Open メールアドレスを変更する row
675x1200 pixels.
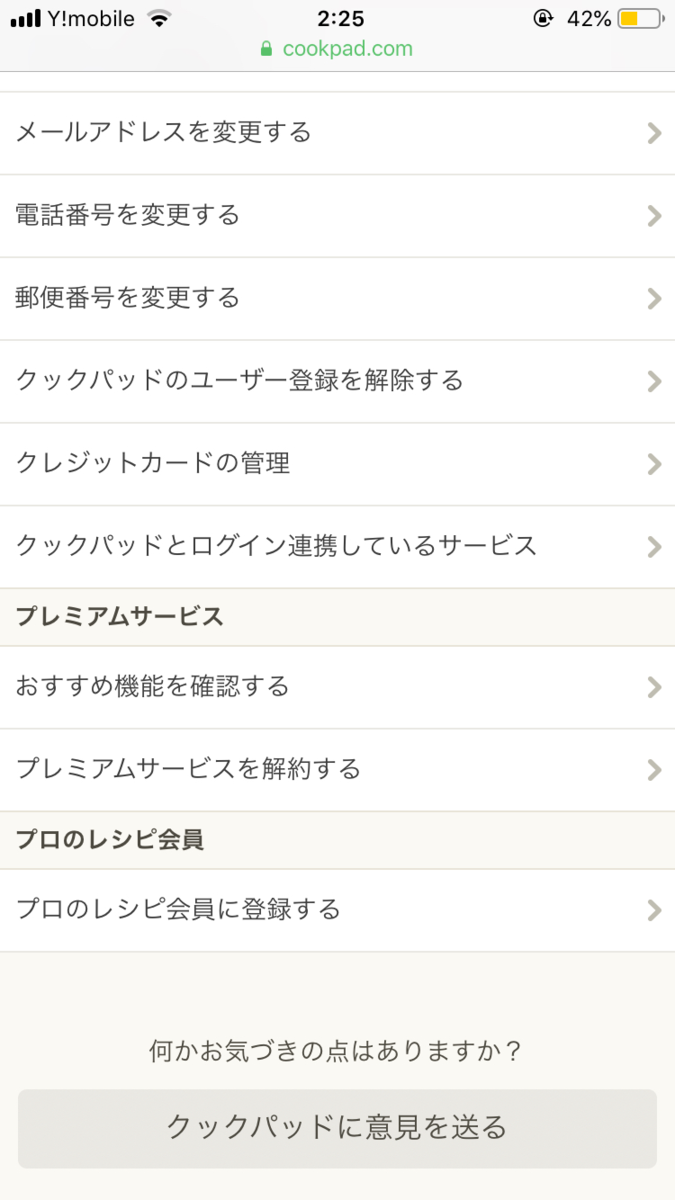[x=337, y=133]
